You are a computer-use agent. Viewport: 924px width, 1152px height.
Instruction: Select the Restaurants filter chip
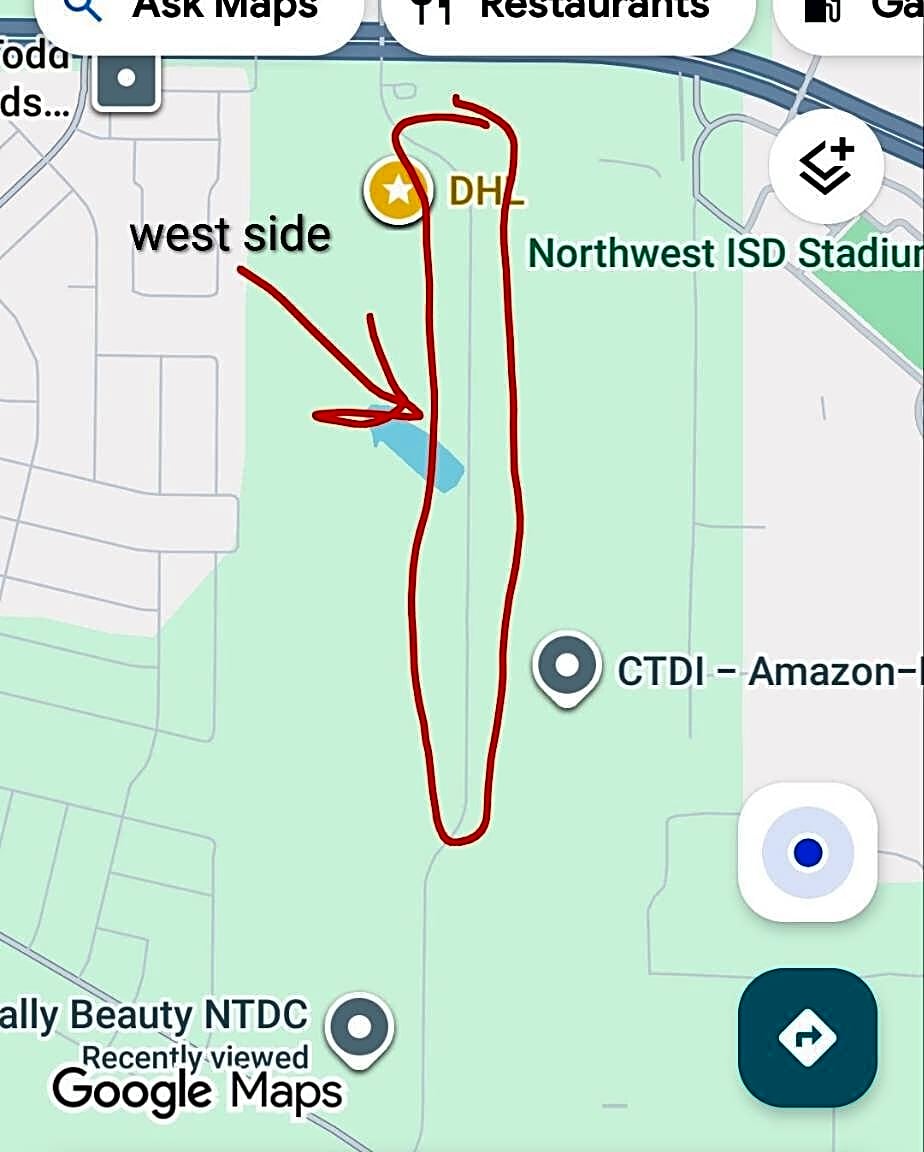coord(566,14)
